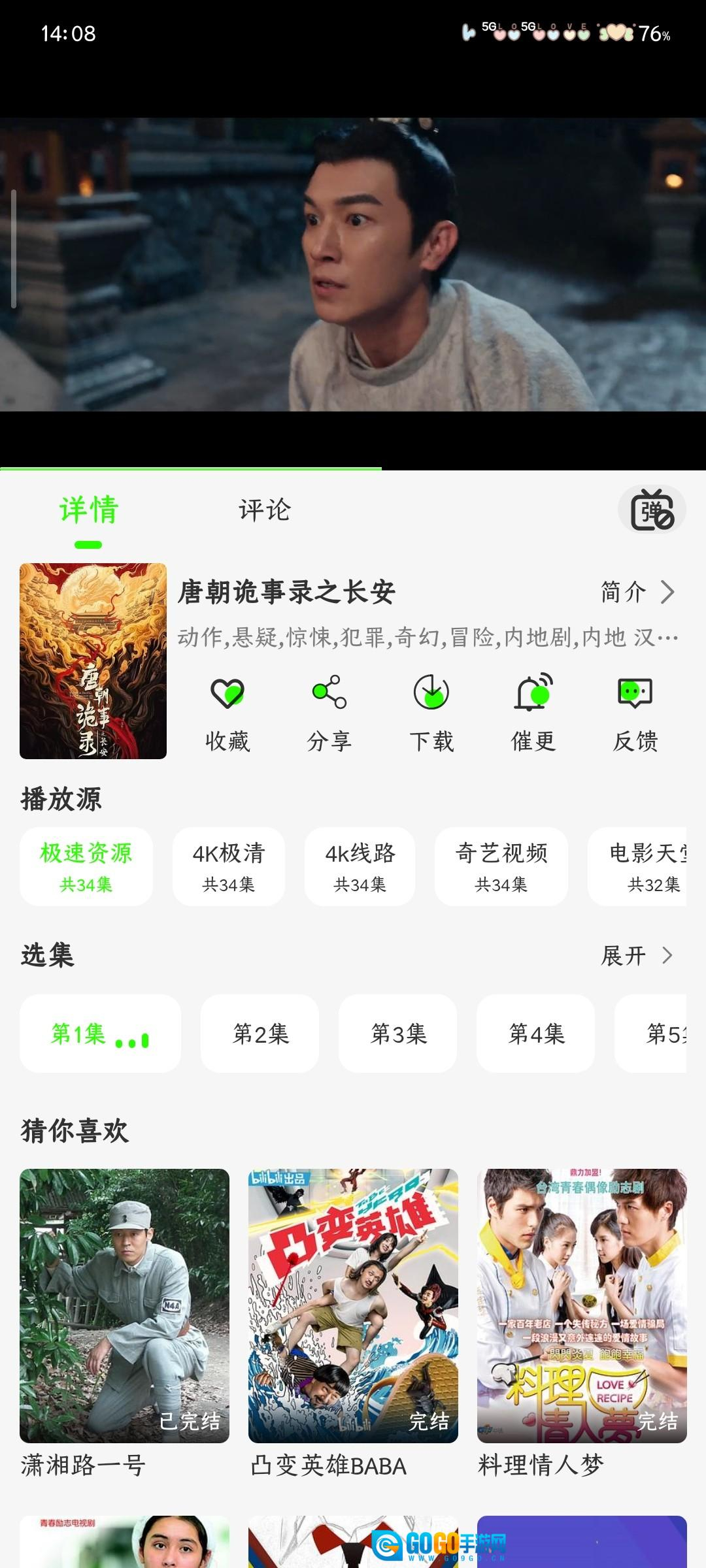Download episodes with 下载
The height and width of the screenshot is (1568, 706).
pyautogui.click(x=431, y=712)
